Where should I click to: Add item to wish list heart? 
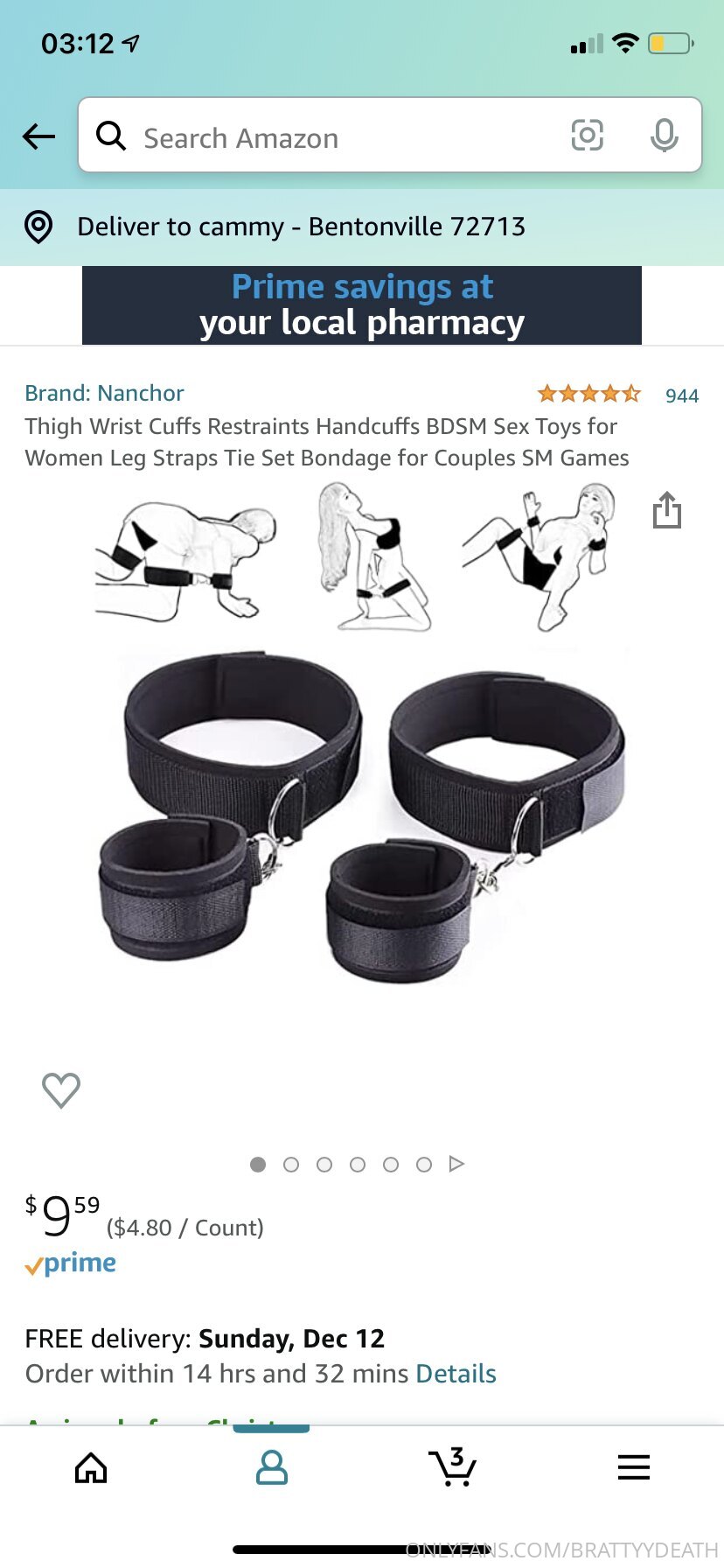(x=61, y=1090)
